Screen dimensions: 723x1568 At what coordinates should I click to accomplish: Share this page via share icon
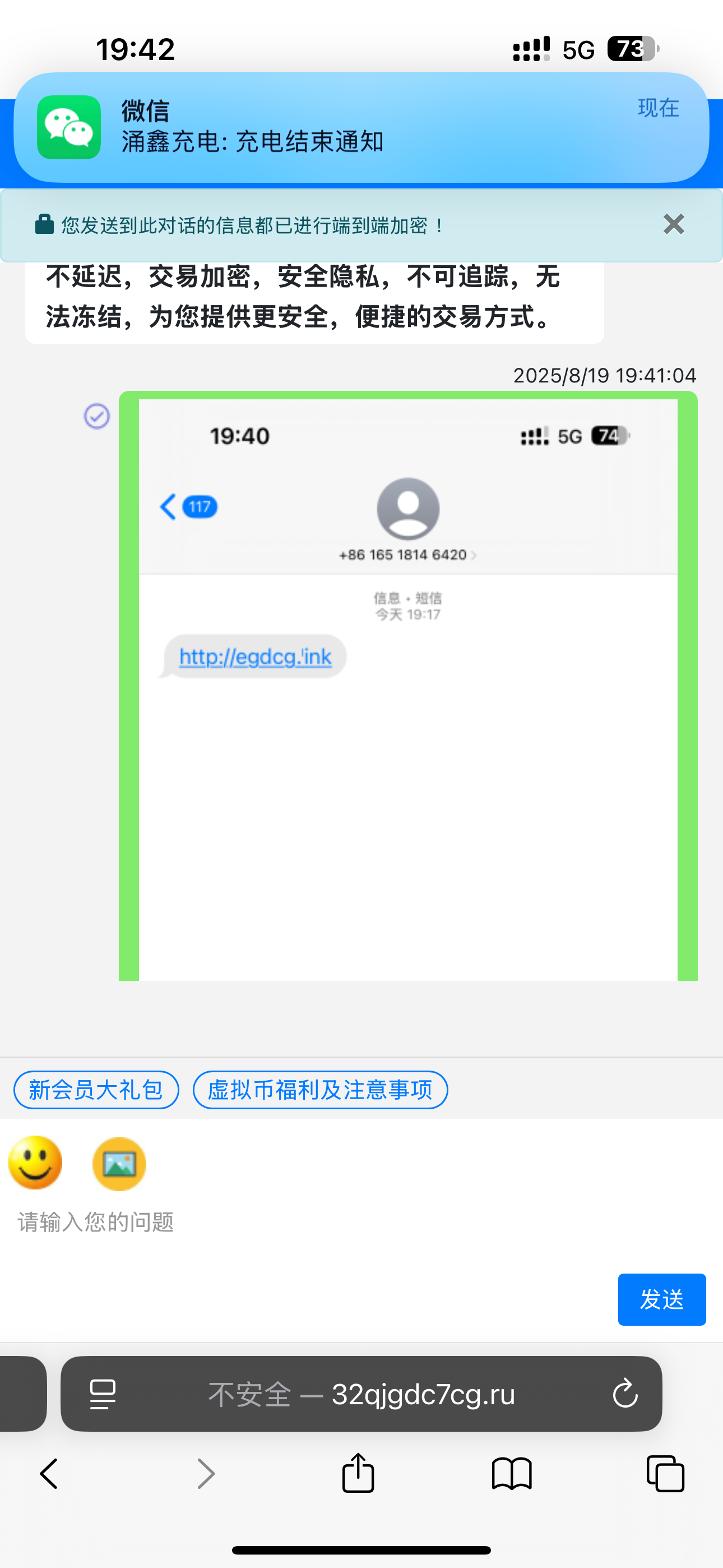358,1474
